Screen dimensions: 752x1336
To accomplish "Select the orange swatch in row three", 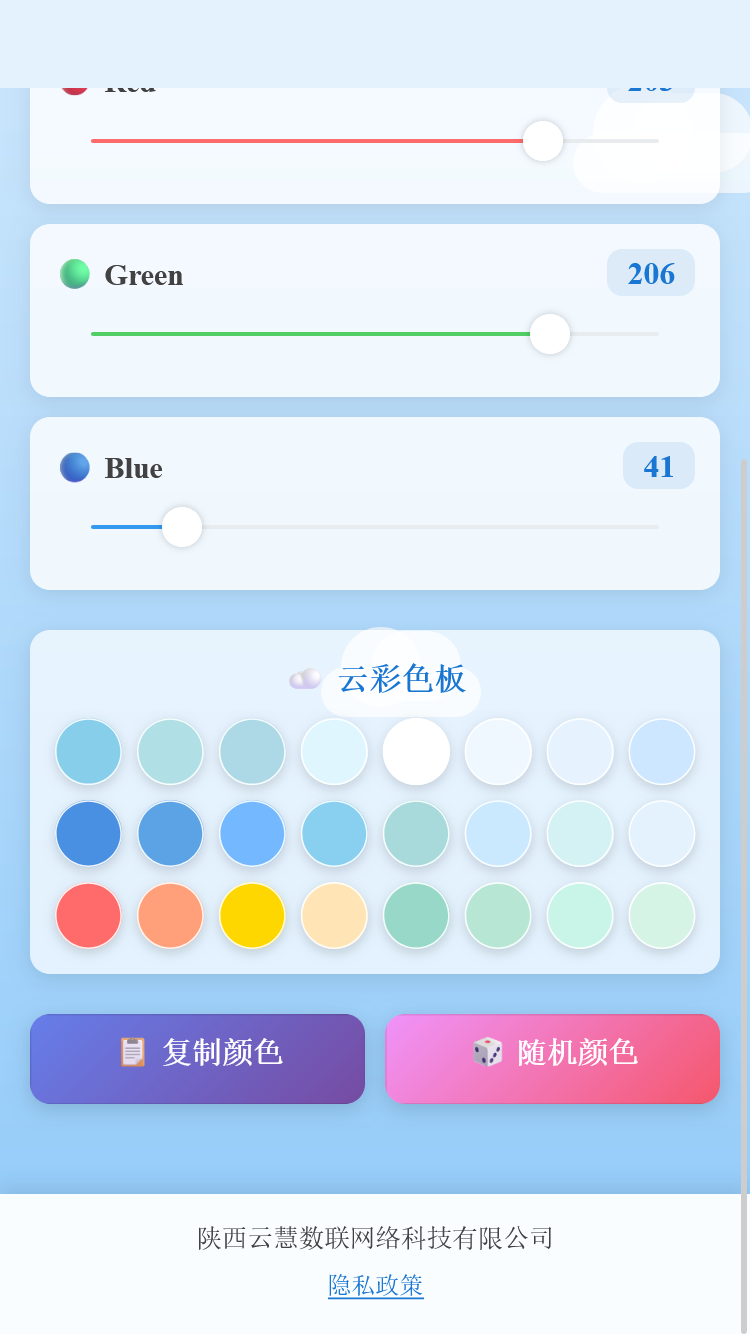I will (170, 915).
